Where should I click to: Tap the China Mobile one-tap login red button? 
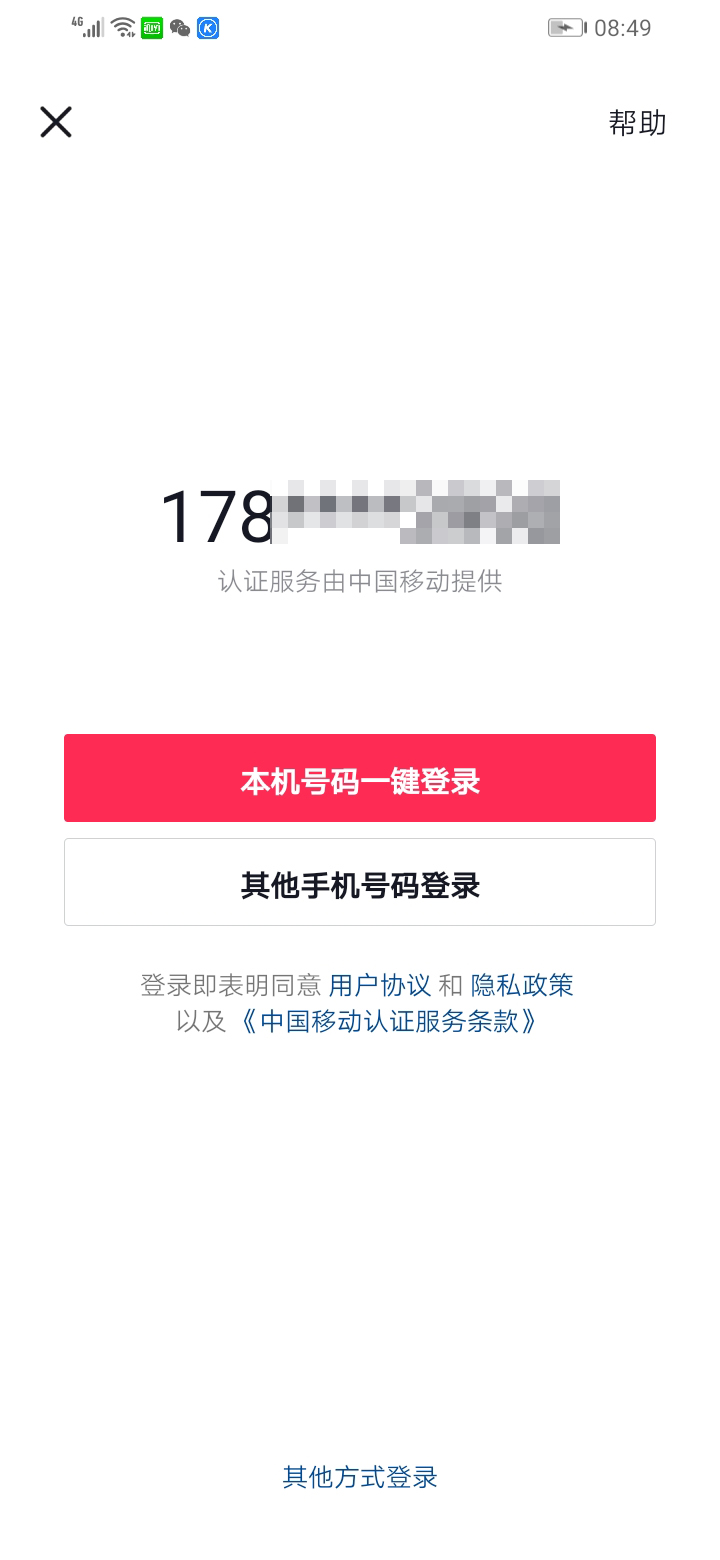[x=360, y=778]
